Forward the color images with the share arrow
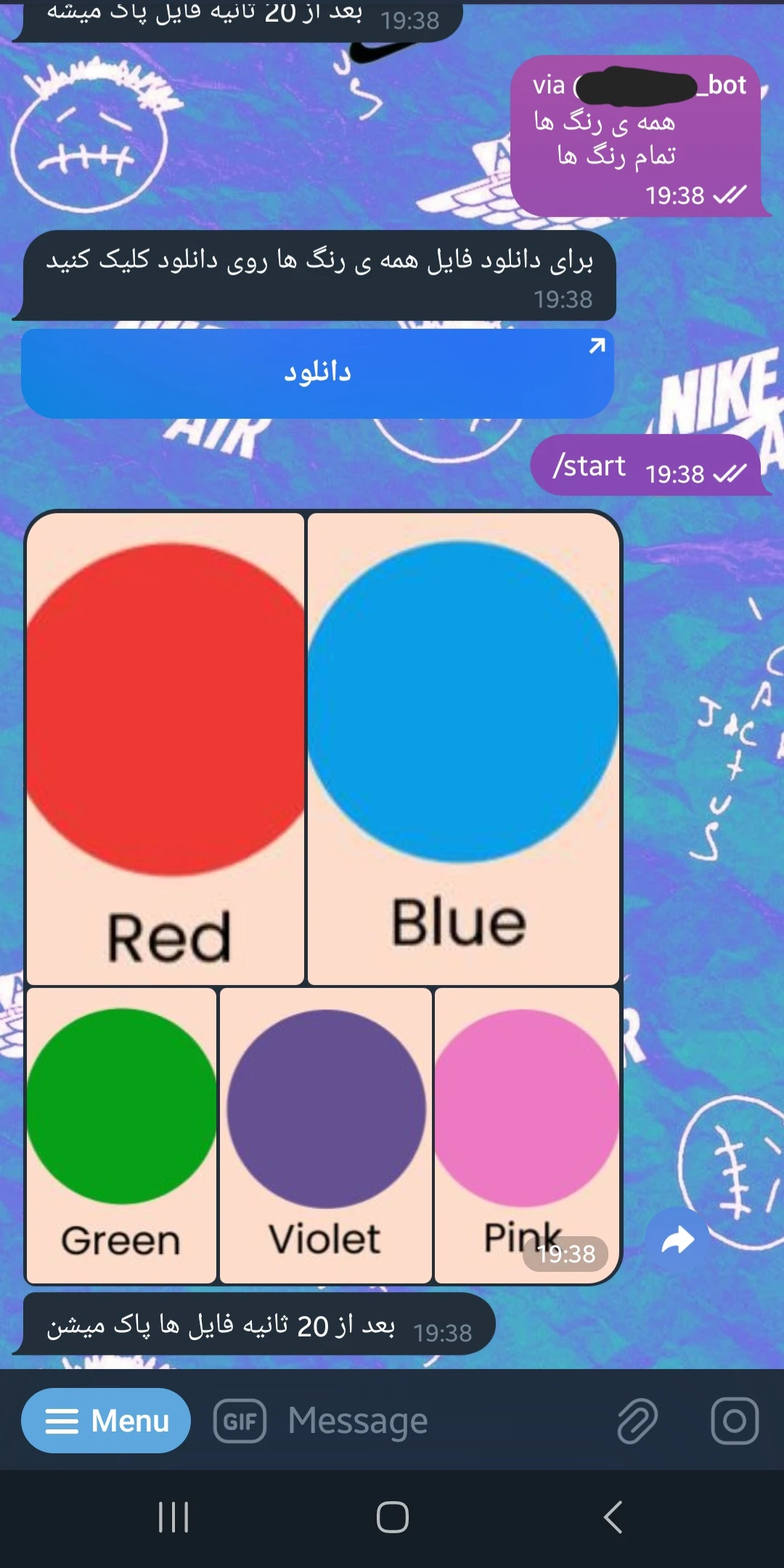The width and height of the screenshot is (784, 1568). [x=677, y=1240]
